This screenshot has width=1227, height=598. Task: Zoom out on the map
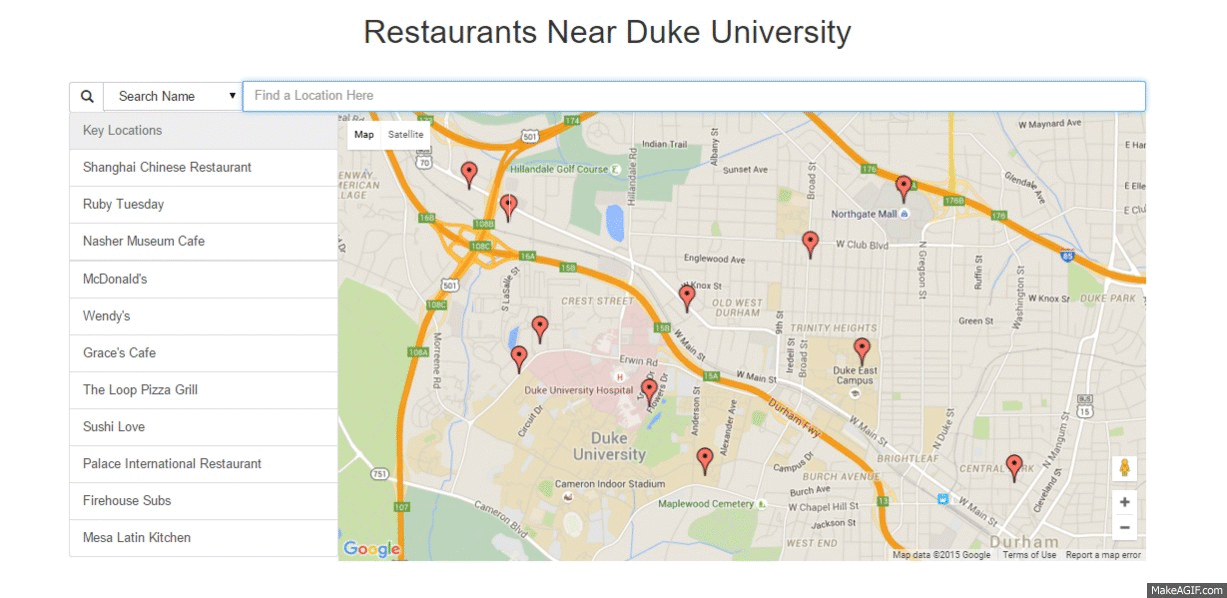1124,528
